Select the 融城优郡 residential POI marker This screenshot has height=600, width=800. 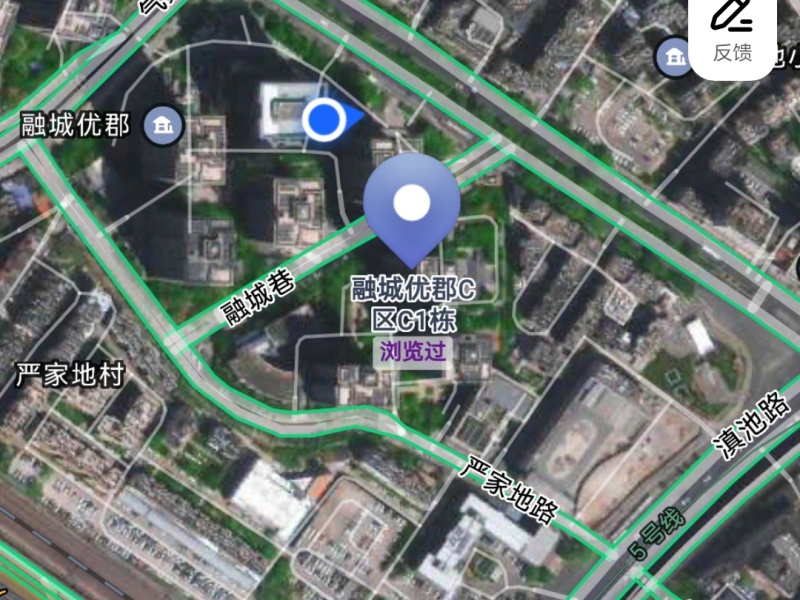161,125
